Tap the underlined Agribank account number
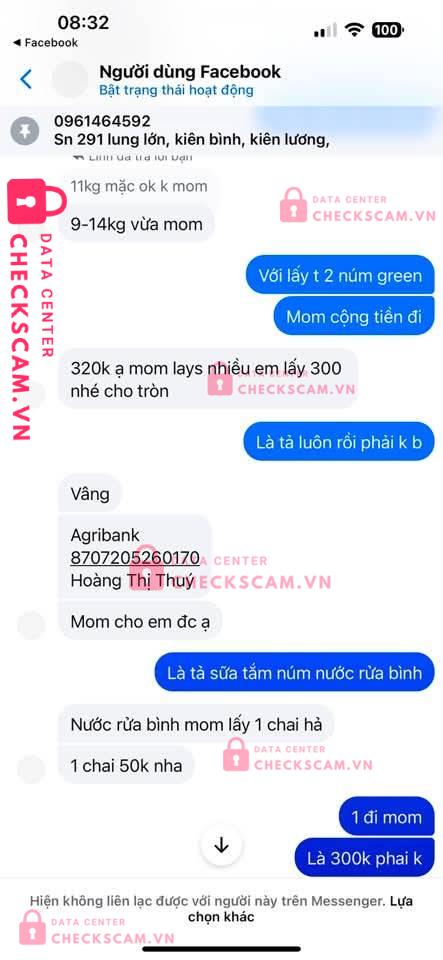The image size is (443, 960). (x=135, y=558)
